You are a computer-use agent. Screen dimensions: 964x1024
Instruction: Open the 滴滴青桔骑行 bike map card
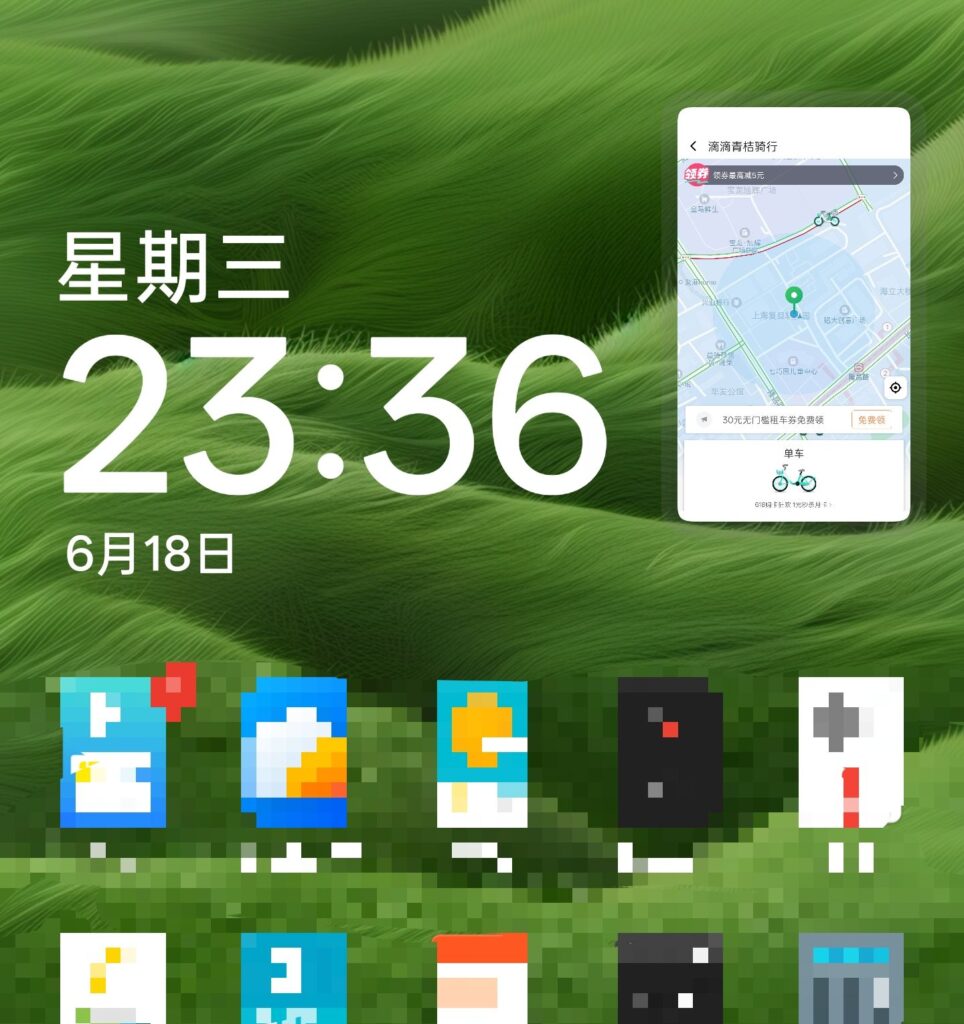click(x=793, y=314)
